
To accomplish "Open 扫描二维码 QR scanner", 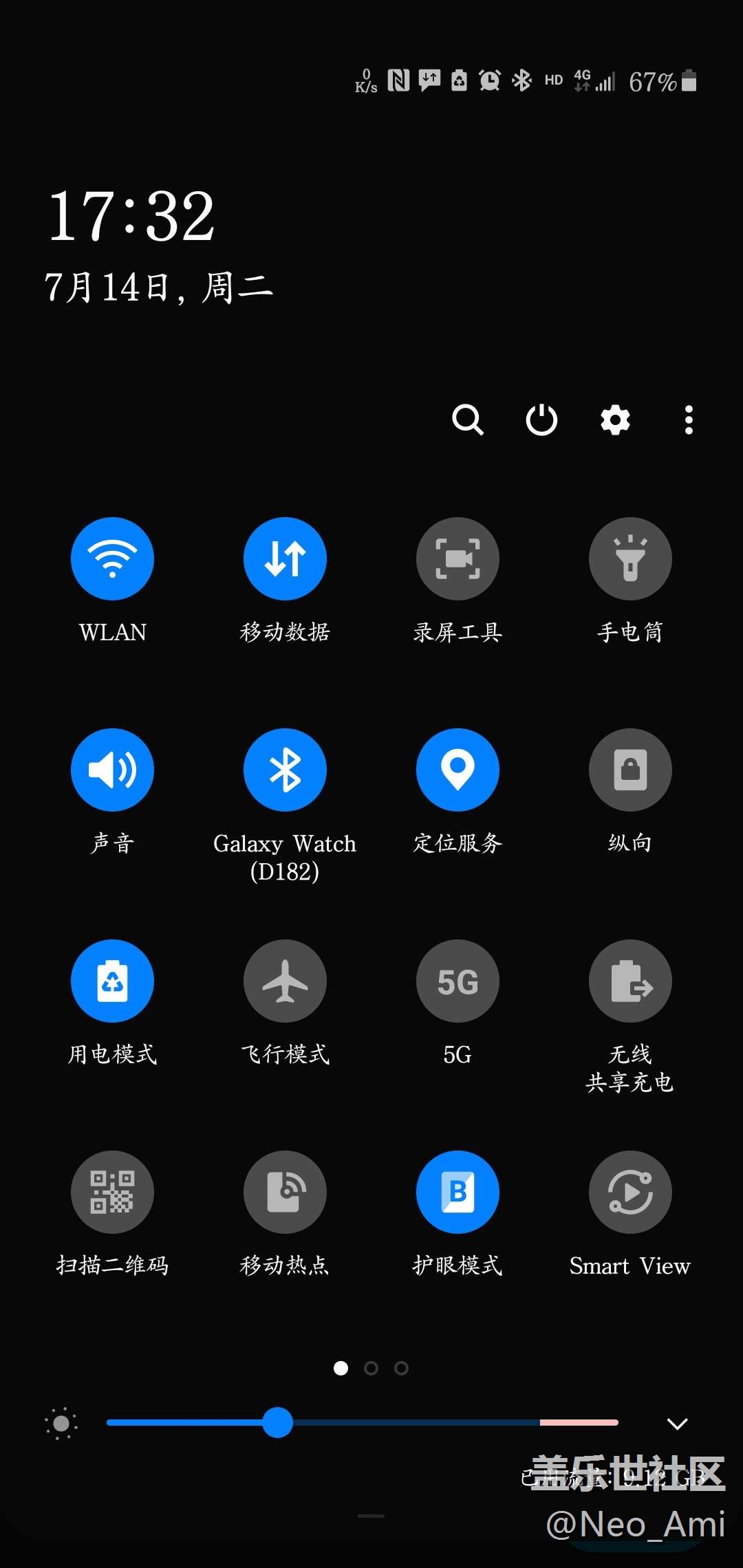I will [112, 1192].
